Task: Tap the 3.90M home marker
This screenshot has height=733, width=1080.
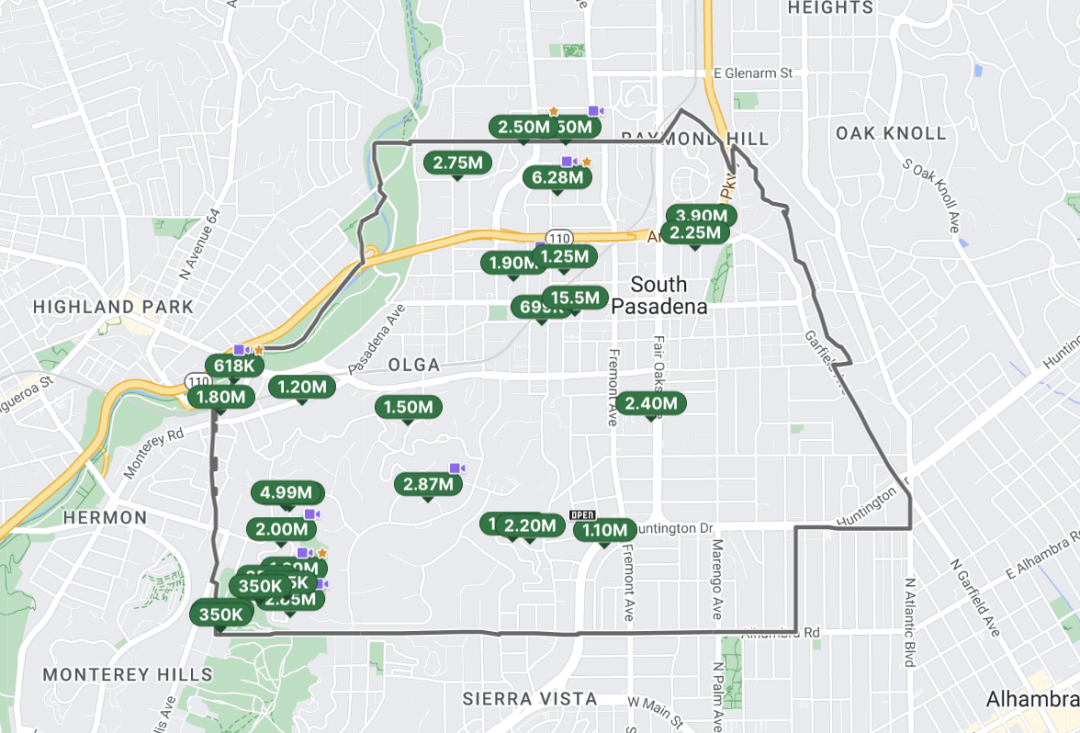Action: (x=703, y=215)
